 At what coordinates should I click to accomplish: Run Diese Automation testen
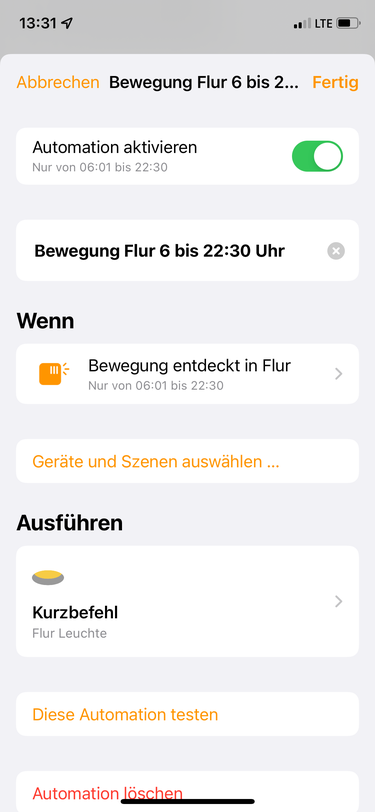click(188, 715)
